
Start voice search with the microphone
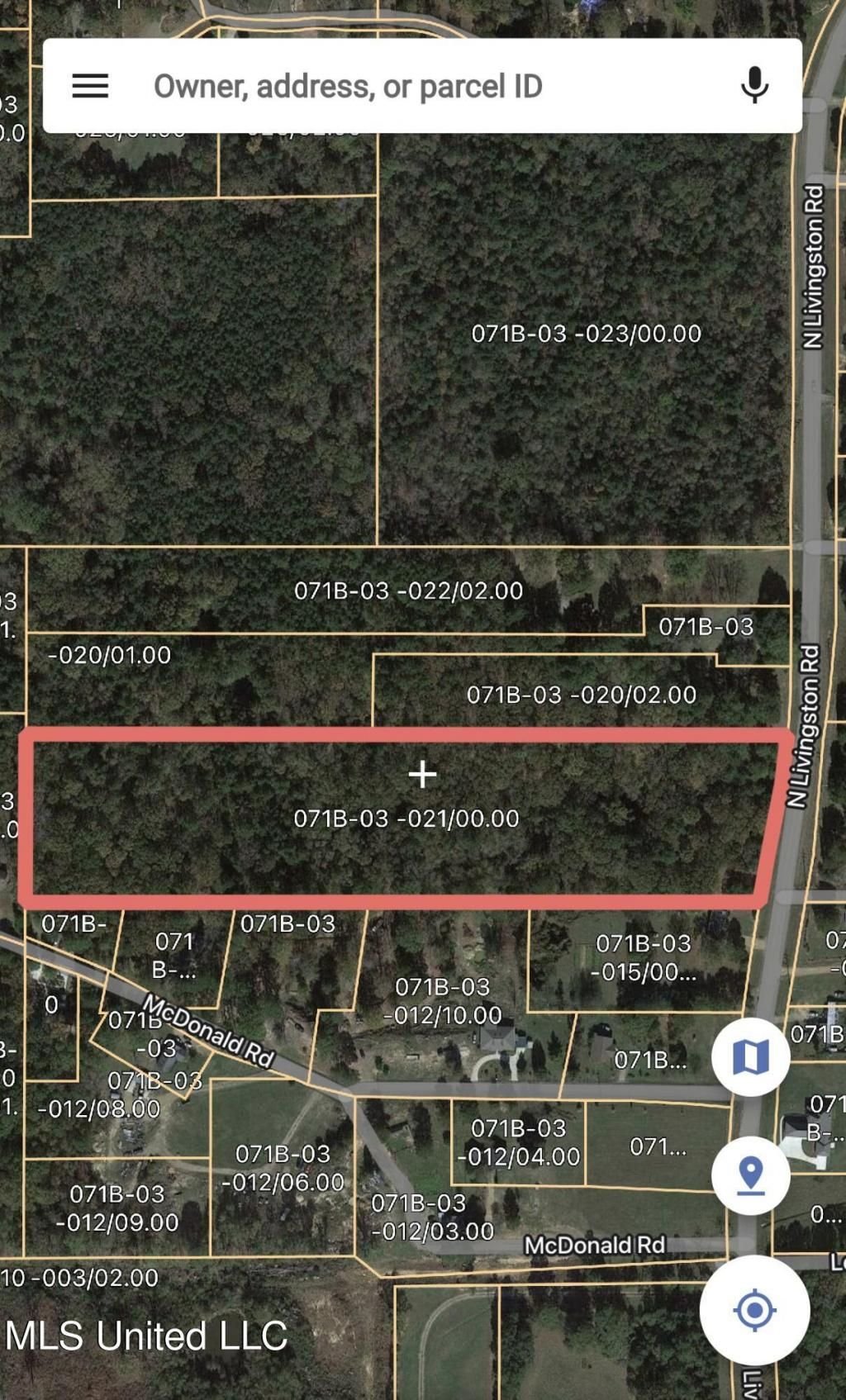(x=753, y=86)
